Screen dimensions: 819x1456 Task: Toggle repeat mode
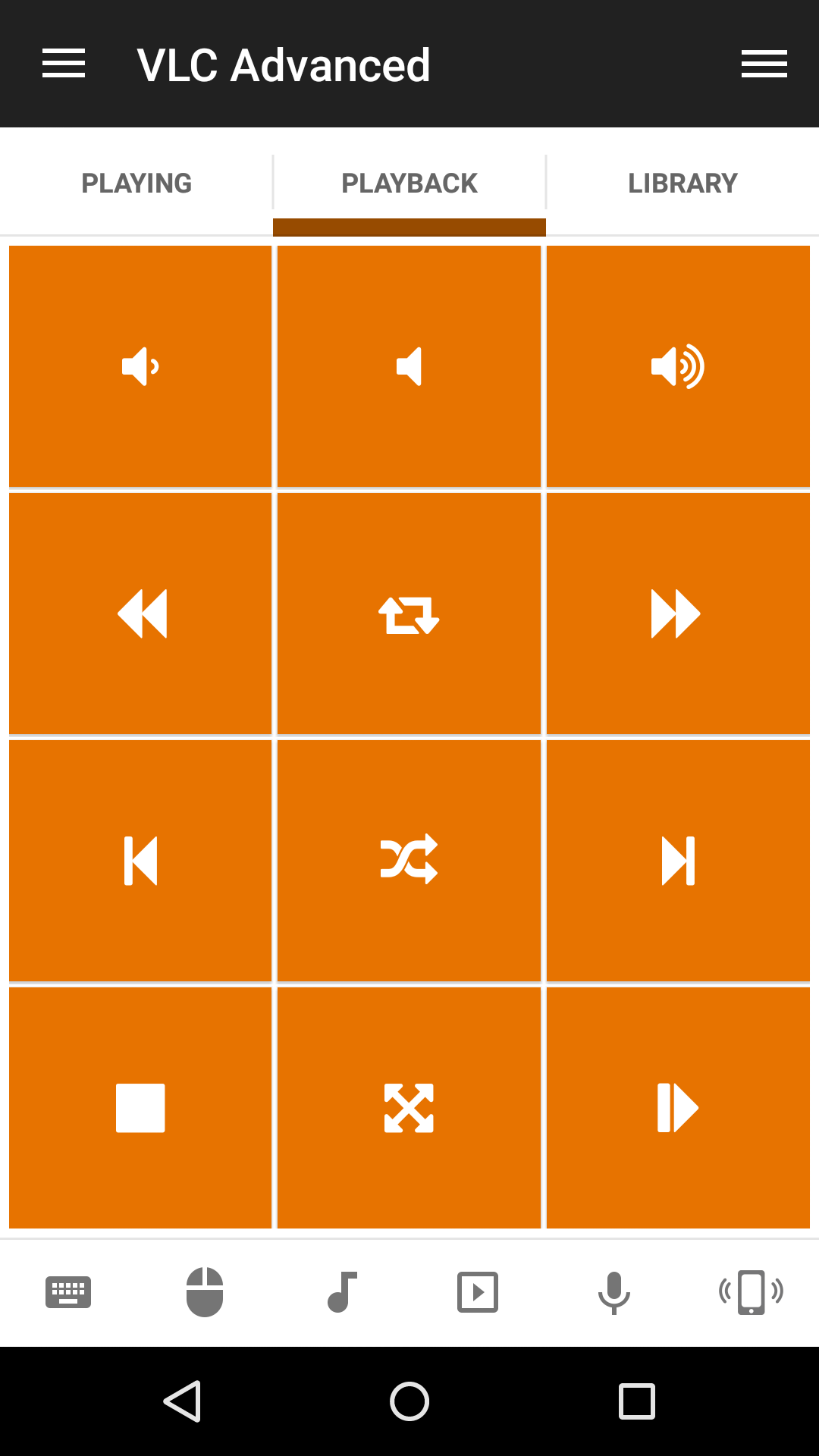pos(409,613)
